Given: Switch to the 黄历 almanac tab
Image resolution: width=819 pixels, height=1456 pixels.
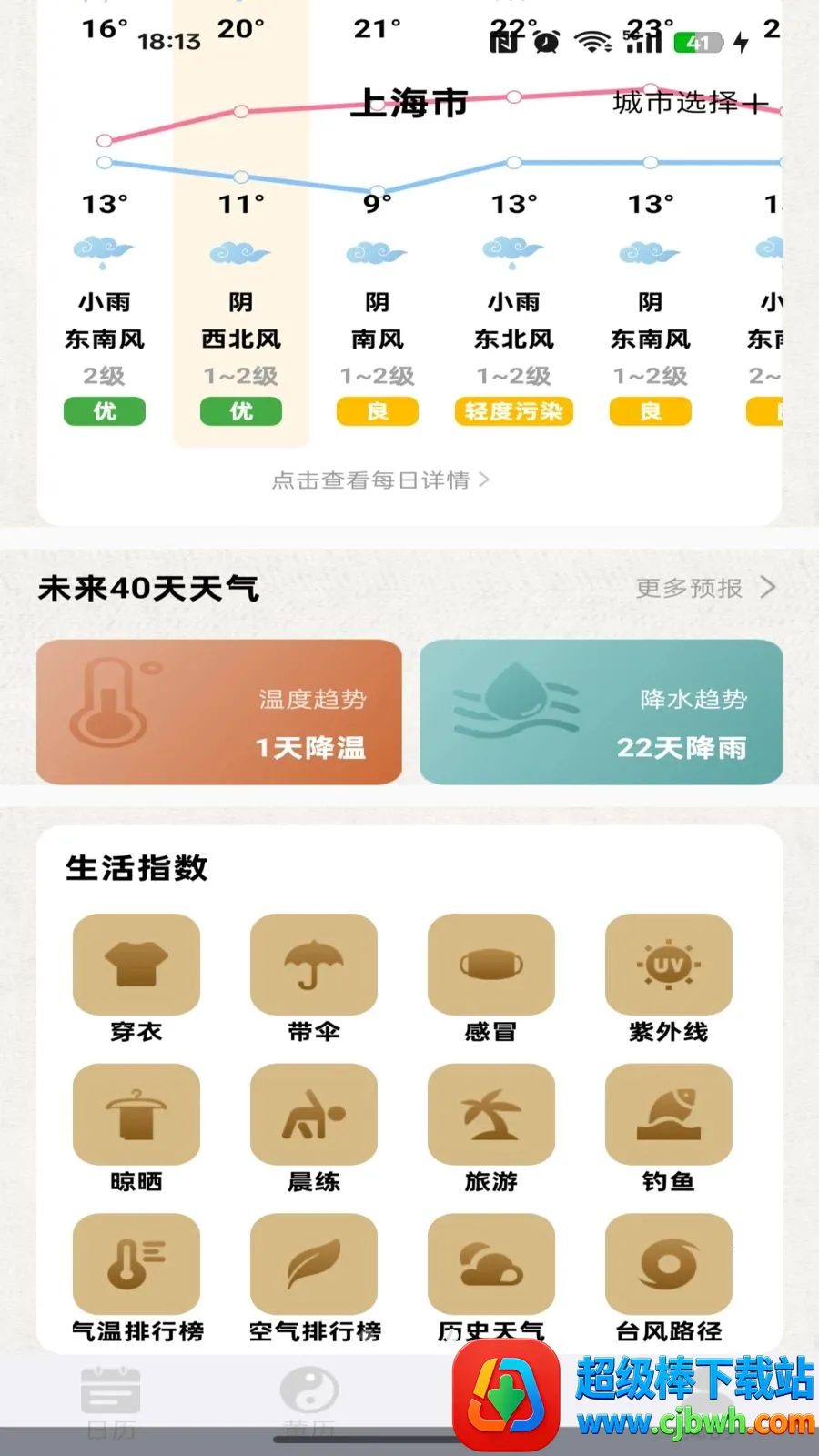Looking at the screenshot, I should 309,1403.
